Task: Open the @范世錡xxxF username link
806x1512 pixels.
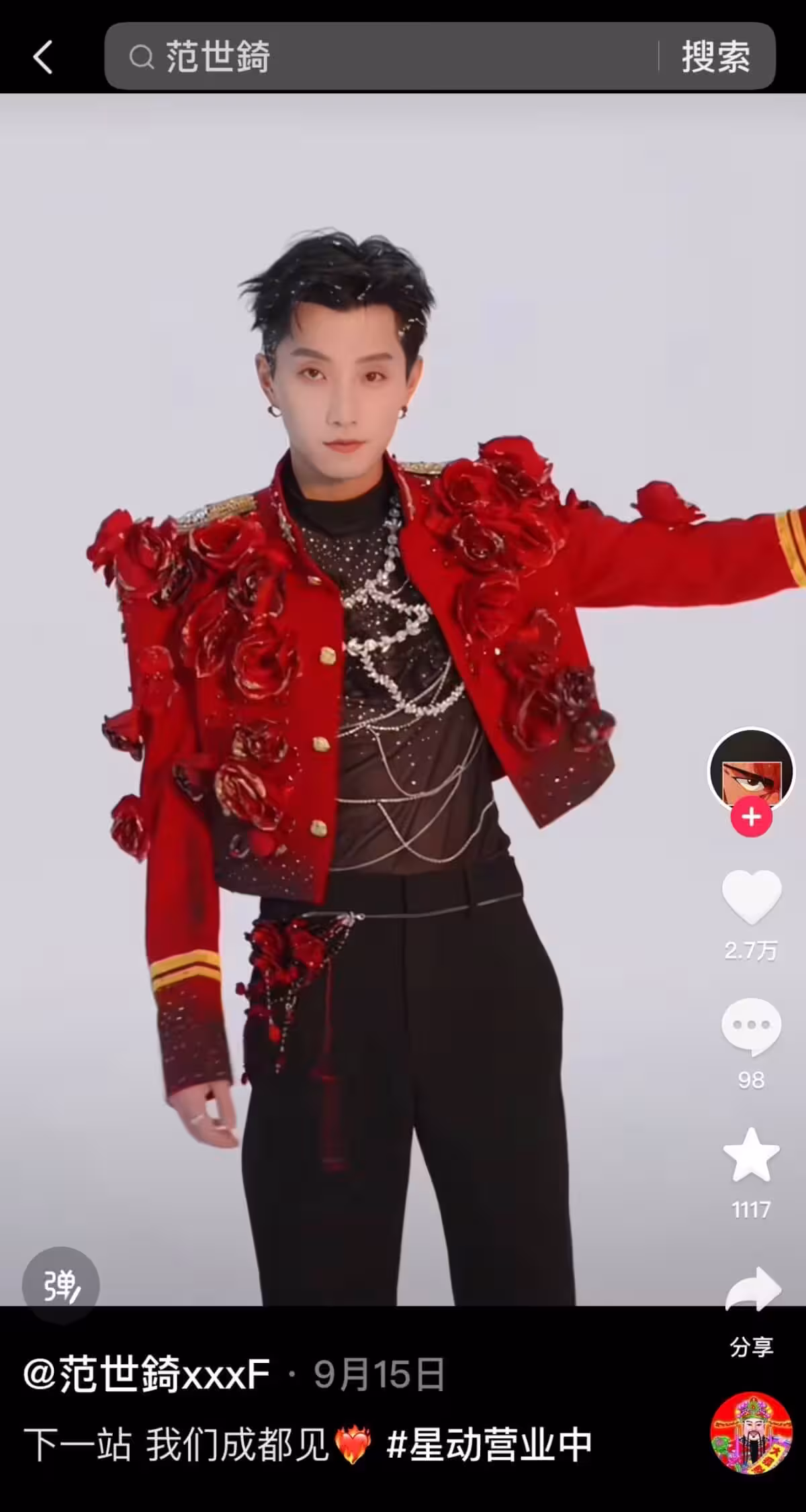Action: pyautogui.click(x=146, y=1374)
